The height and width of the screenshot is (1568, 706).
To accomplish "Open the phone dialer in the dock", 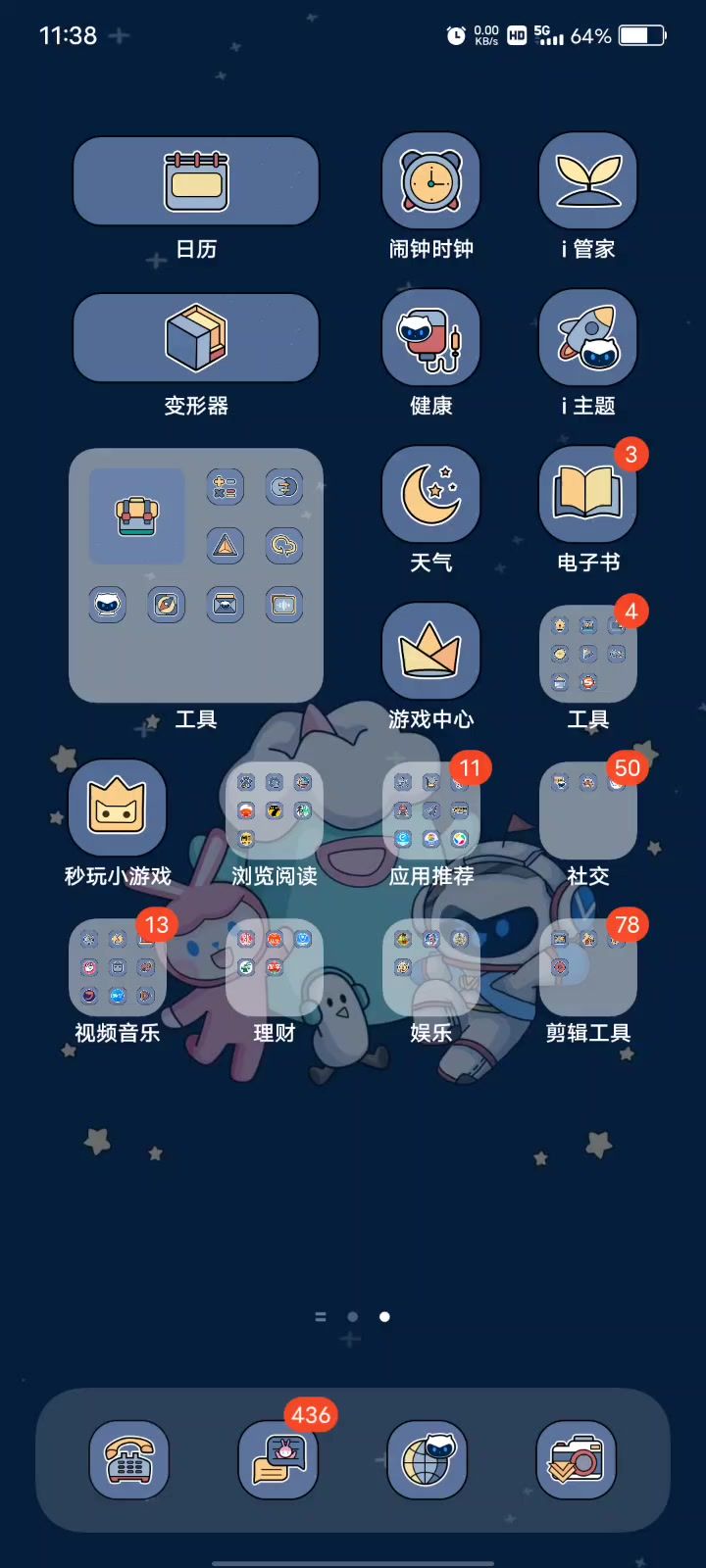I will tap(129, 1459).
